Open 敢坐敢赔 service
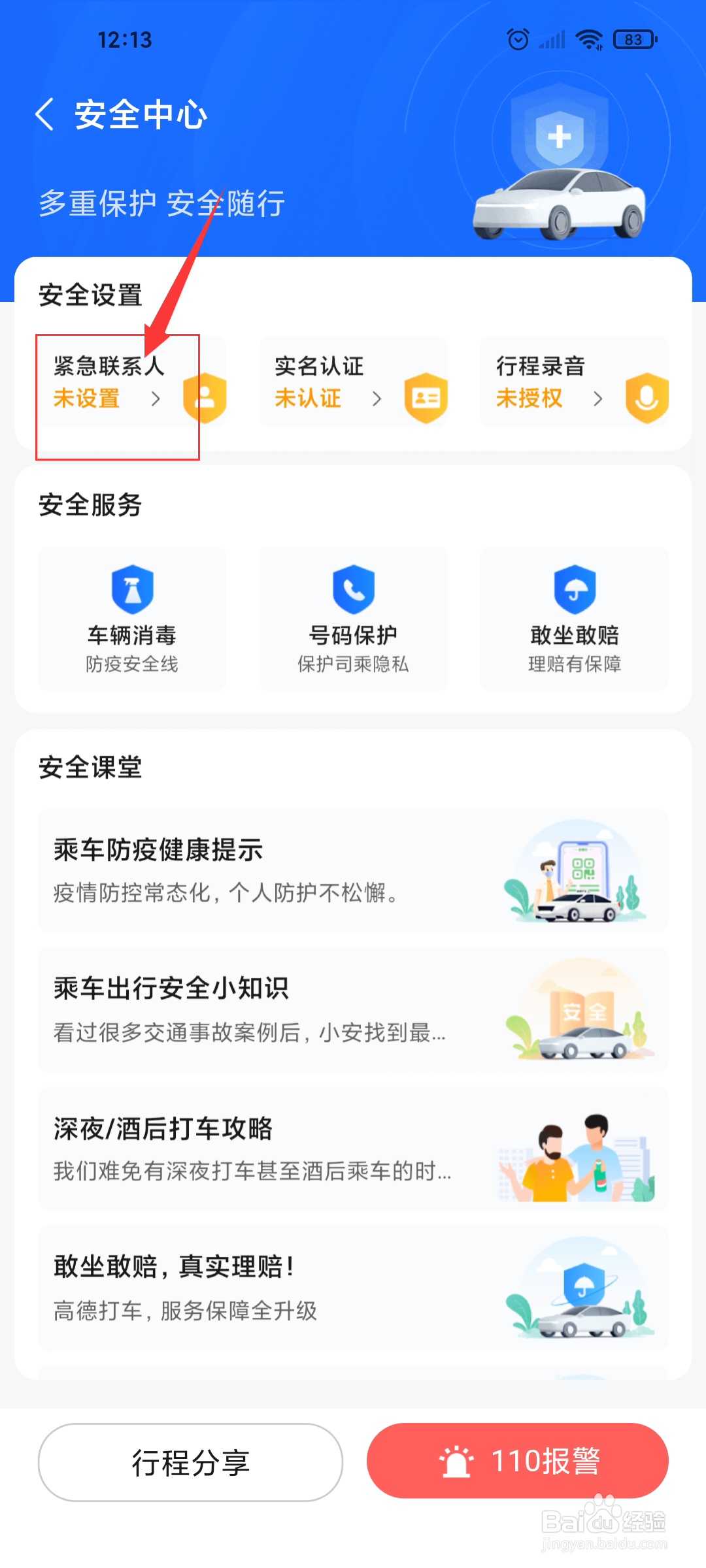Image resolution: width=706 pixels, height=1568 pixels. [574, 618]
